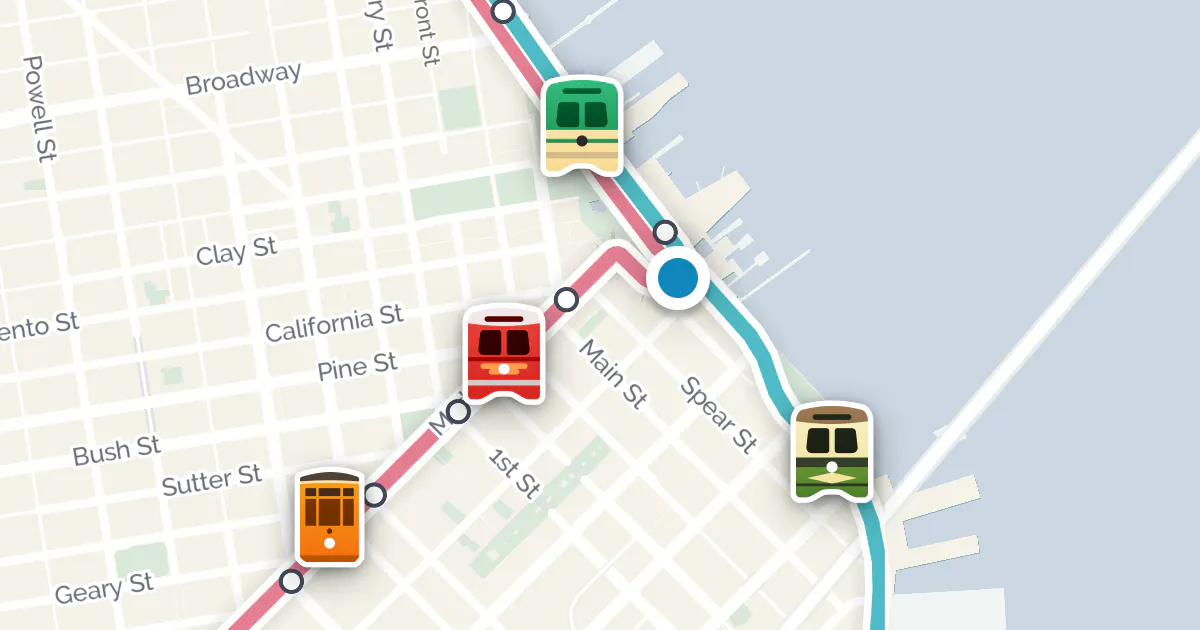This screenshot has height=630, width=1200.
Task: Tap the red streetcar marker by Pine St
Action: [504, 354]
